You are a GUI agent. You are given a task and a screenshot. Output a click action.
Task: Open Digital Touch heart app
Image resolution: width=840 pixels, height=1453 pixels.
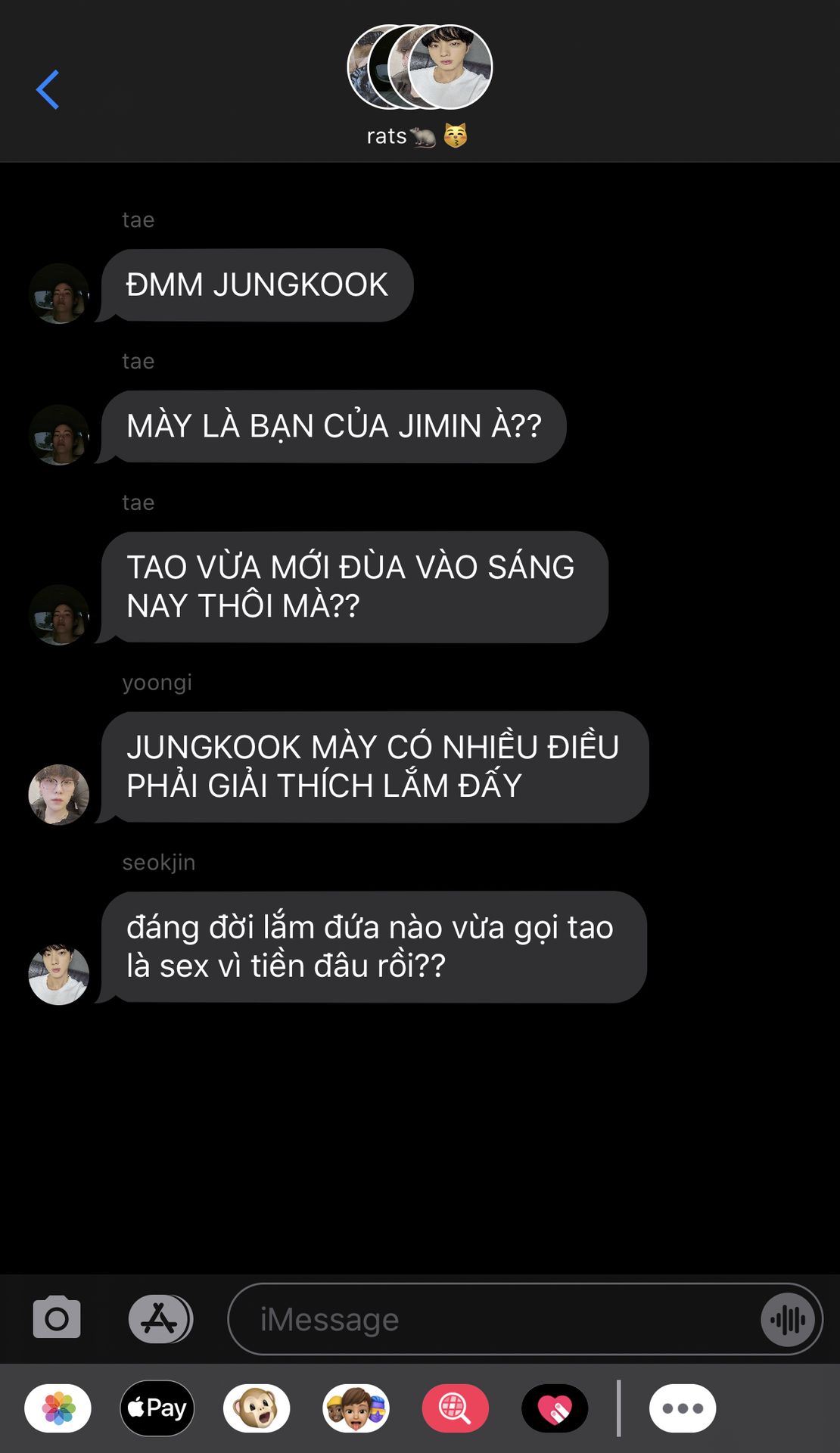[x=555, y=1408]
